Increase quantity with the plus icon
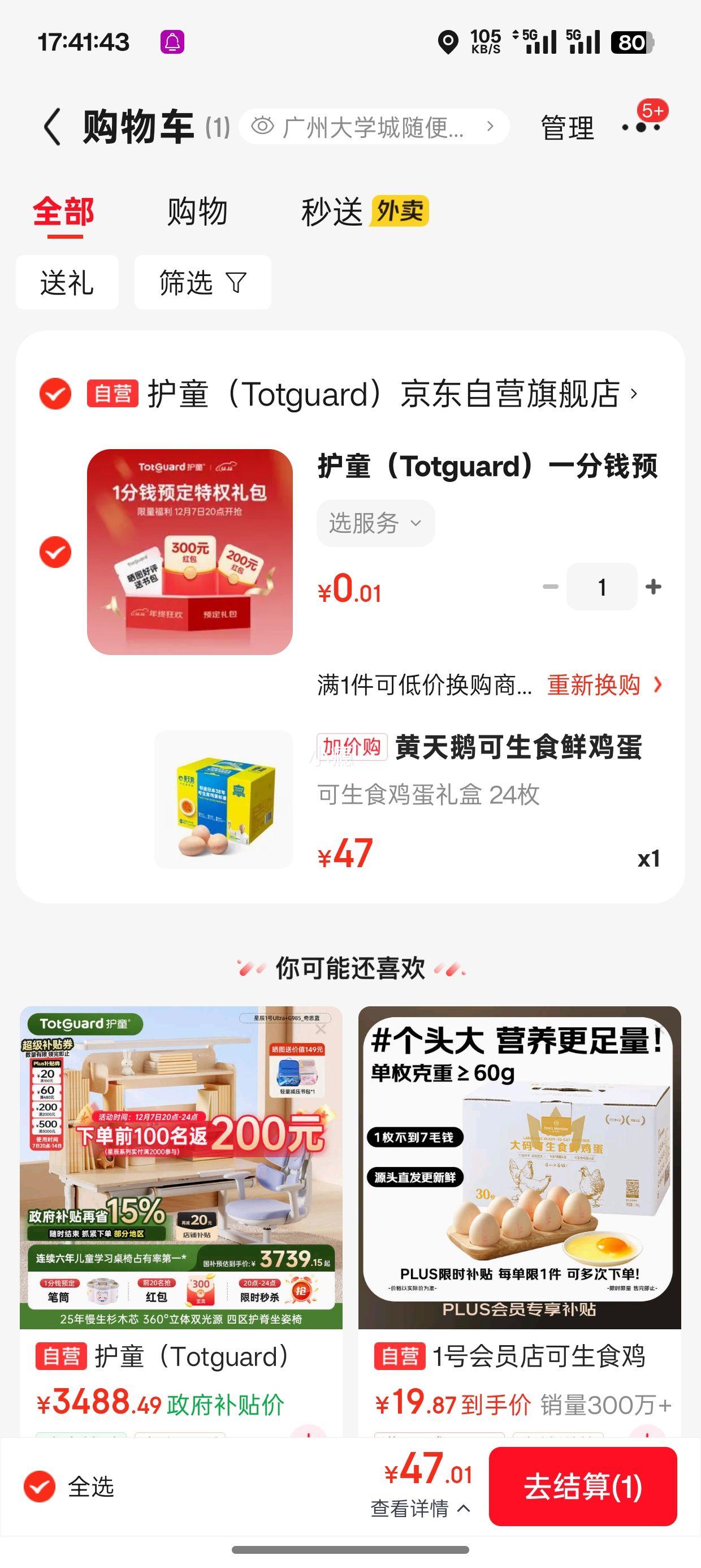The height and width of the screenshot is (1568, 701). tap(653, 586)
